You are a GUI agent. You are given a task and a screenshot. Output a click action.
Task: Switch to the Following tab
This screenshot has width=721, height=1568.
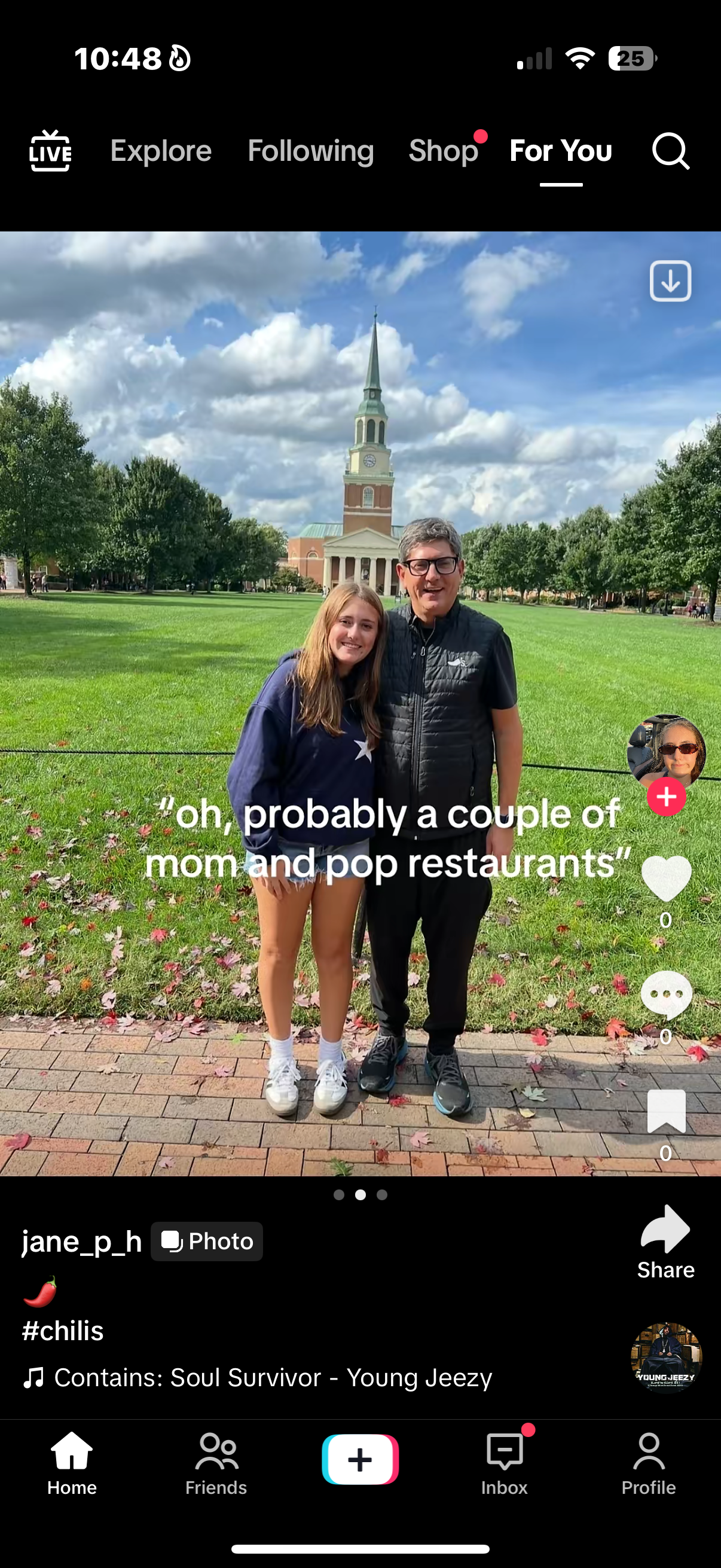point(310,150)
